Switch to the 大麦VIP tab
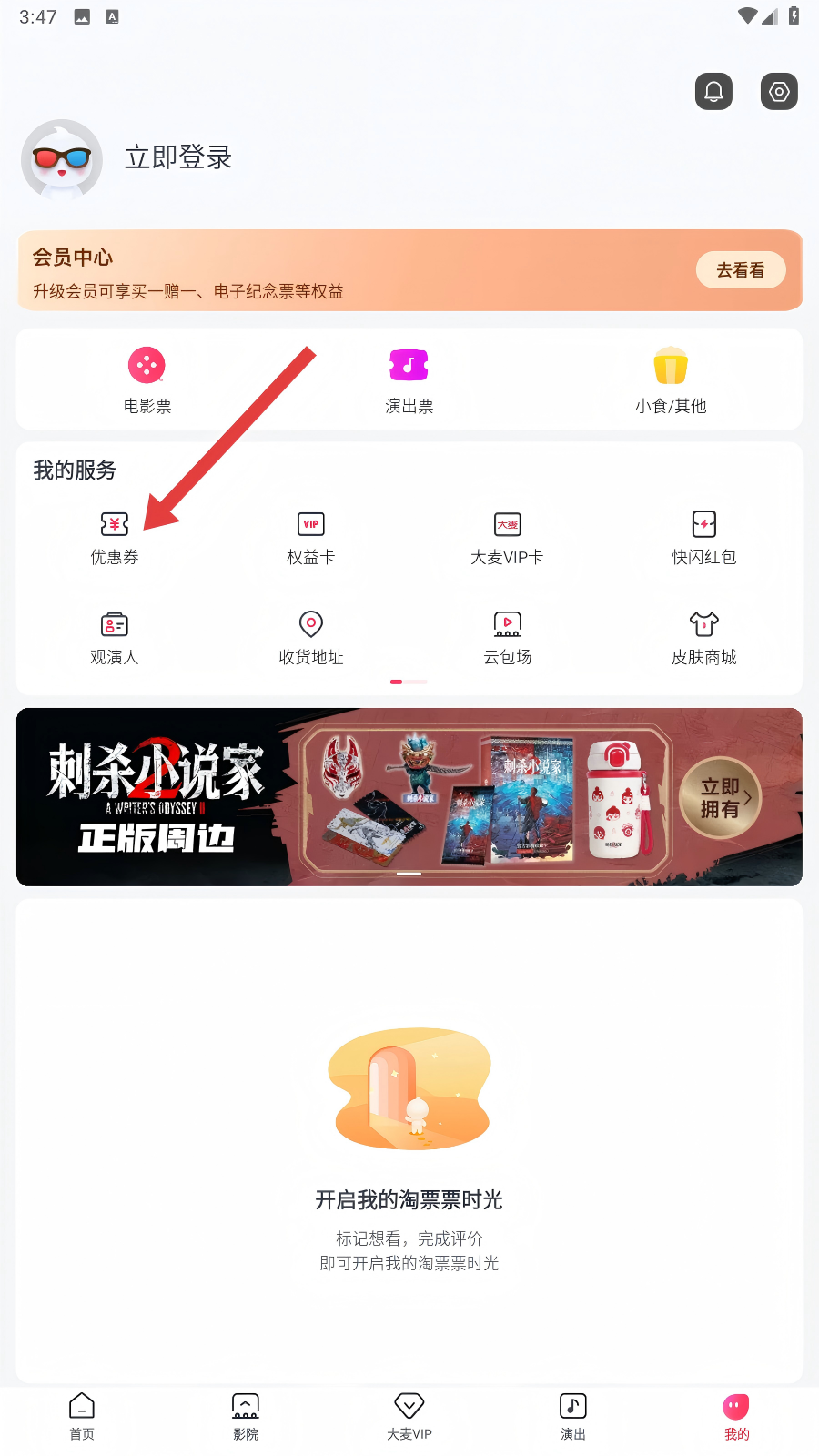This screenshot has width=819, height=1456. pos(409,1417)
